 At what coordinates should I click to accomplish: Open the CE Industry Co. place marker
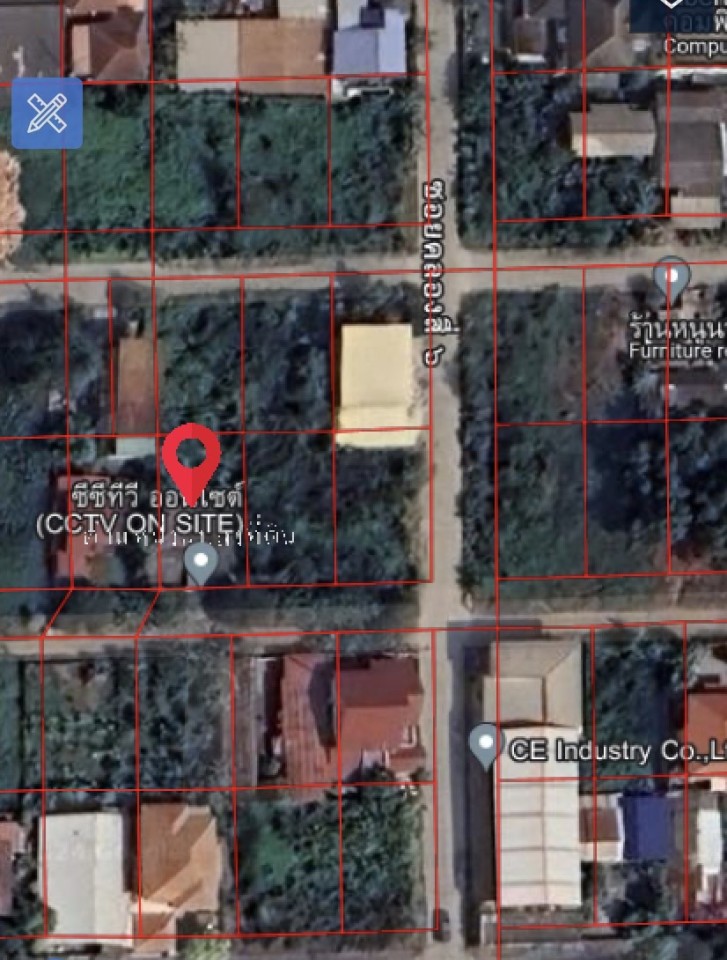tap(485, 745)
